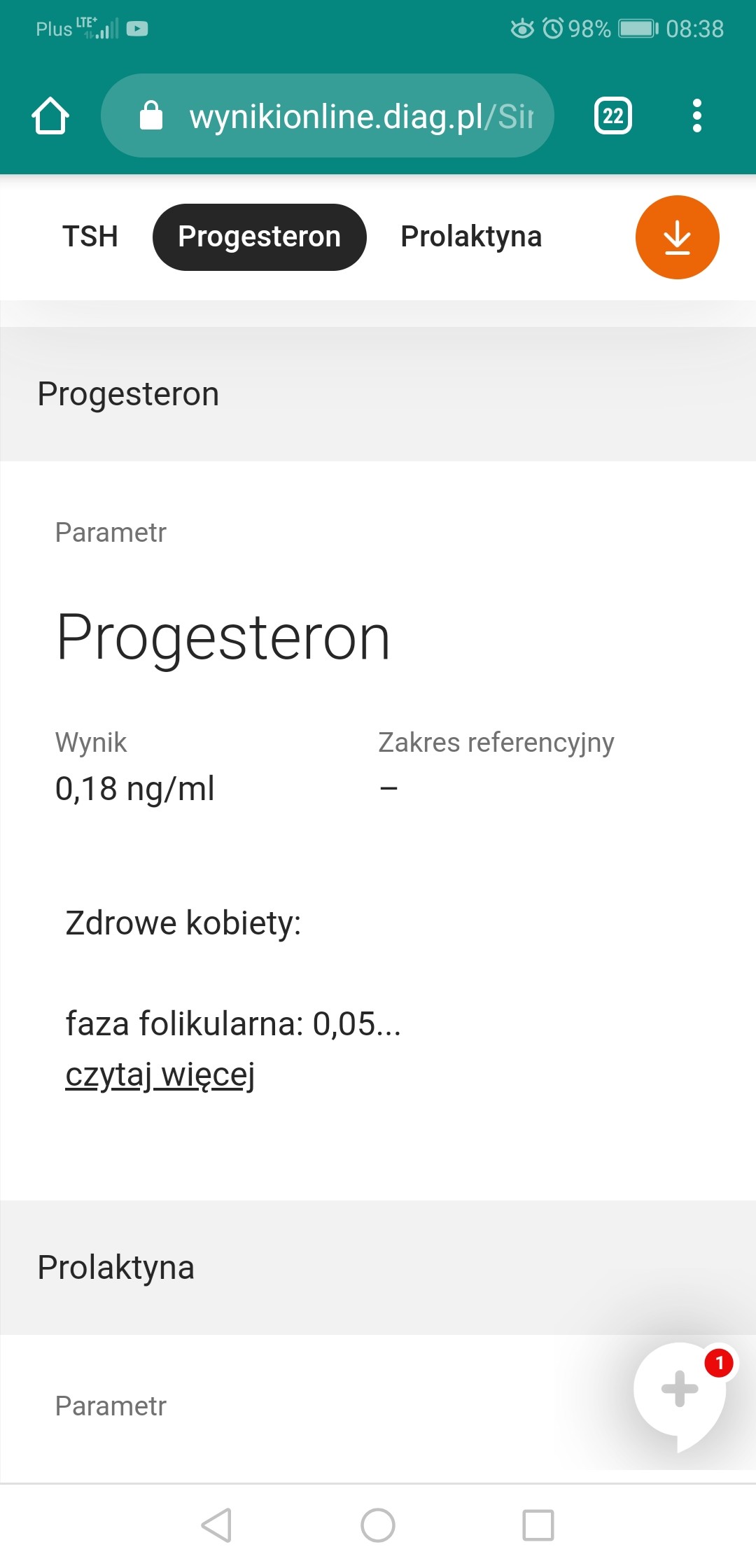Switch to the Prolaktyna tab
756x1568 pixels.
click(x=471, y=237)
